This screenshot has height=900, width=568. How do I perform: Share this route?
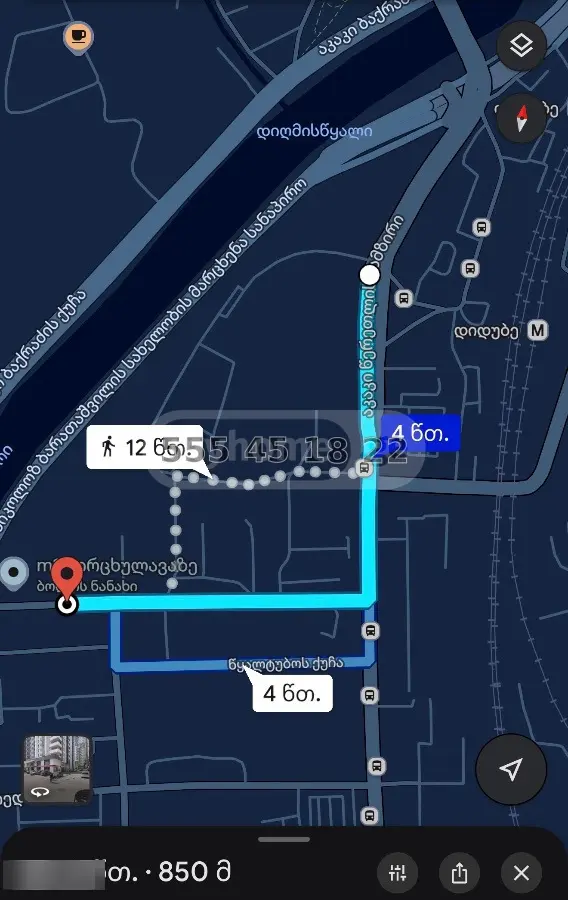(459, 873)
